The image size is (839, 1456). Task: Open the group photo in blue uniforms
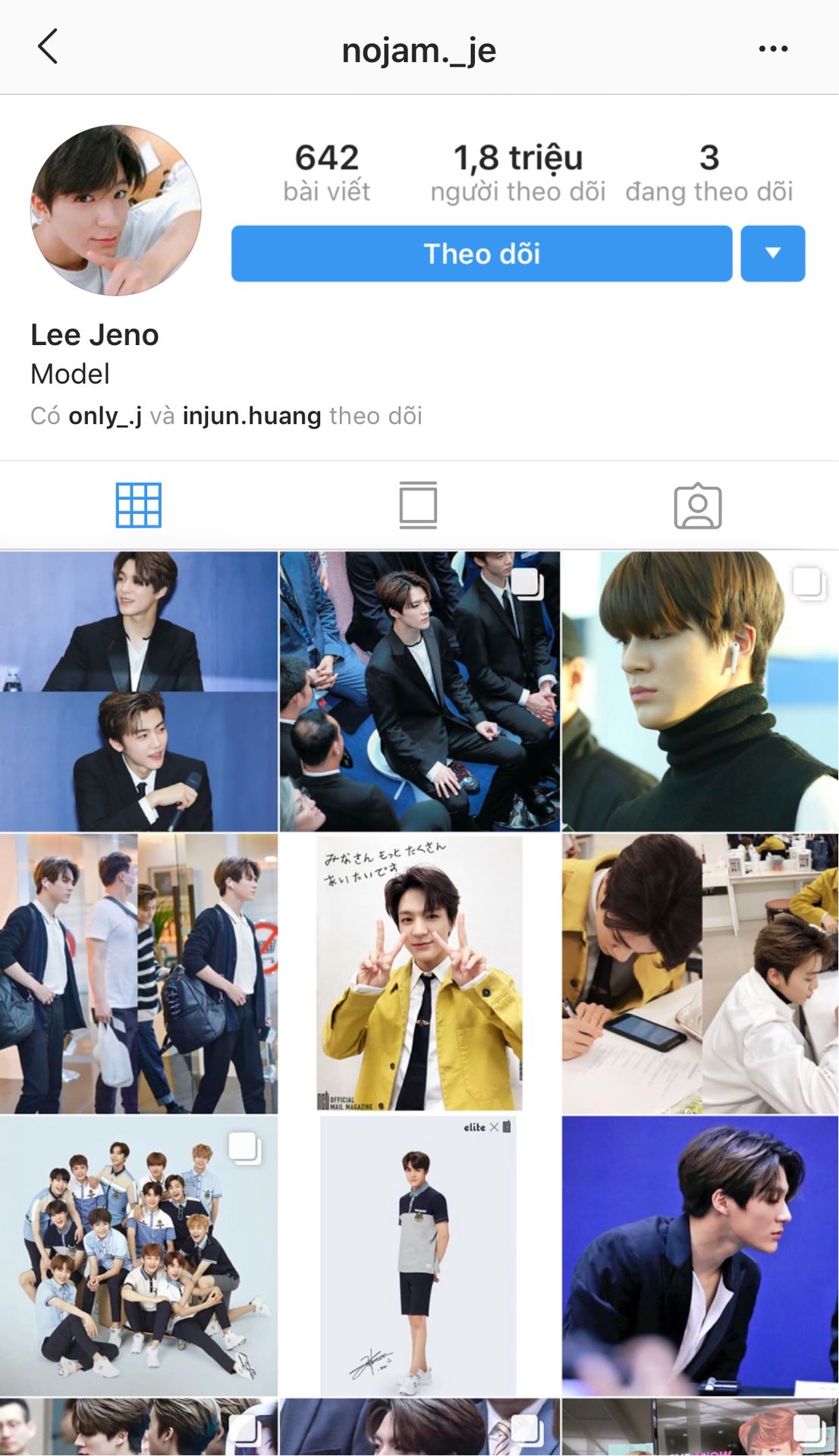[139, 1256]
